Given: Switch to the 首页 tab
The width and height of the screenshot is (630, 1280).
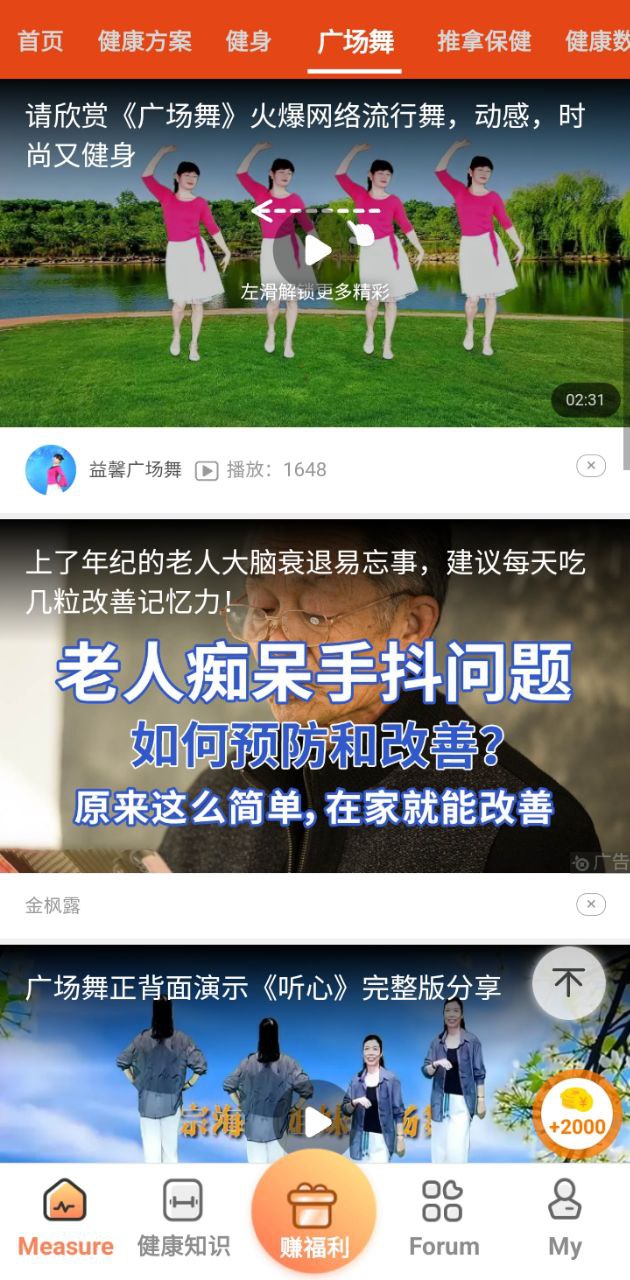Looking at the screenshot, I should (40, 41).
